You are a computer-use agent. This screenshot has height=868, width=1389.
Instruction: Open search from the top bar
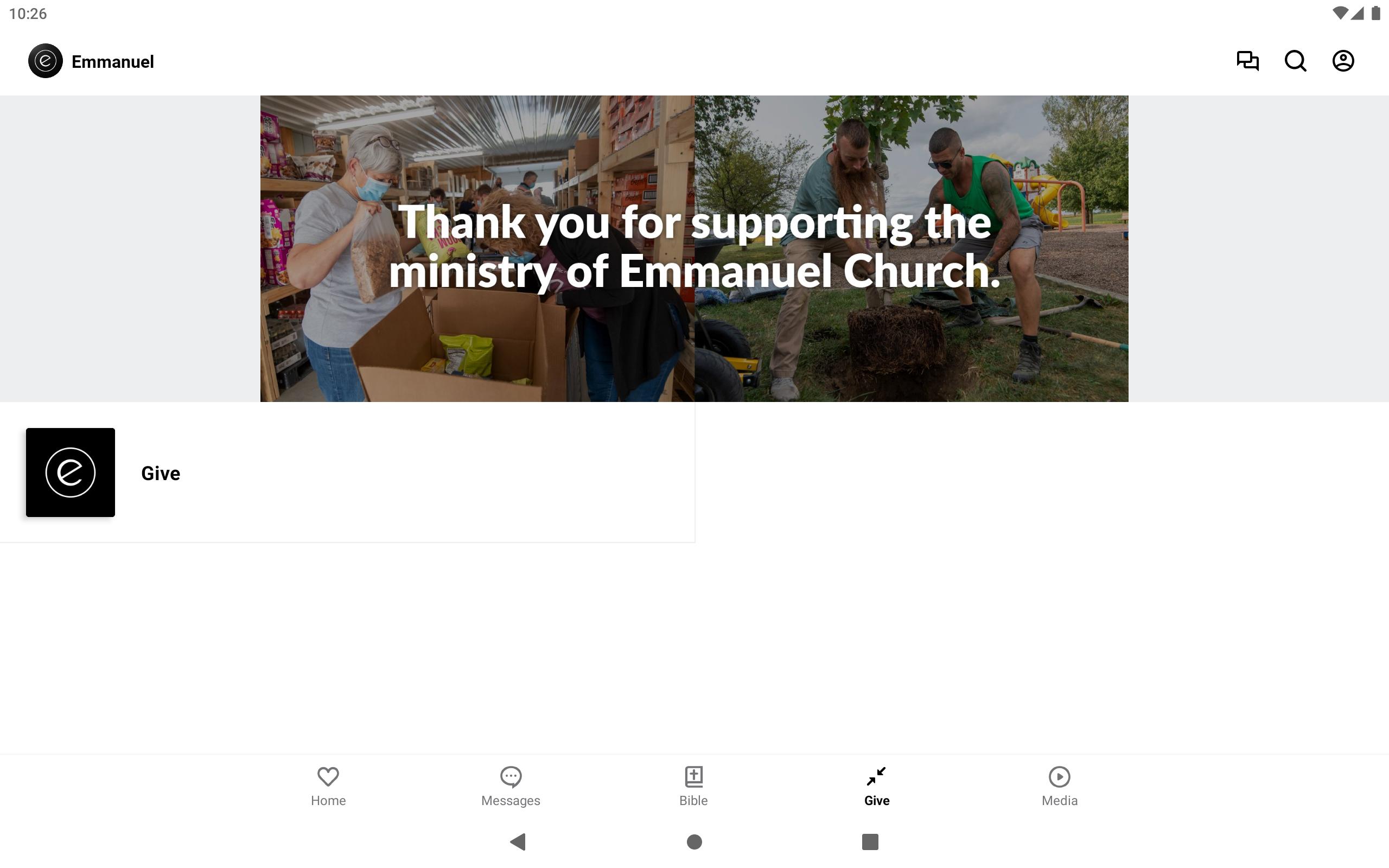tap(1295, 61)
